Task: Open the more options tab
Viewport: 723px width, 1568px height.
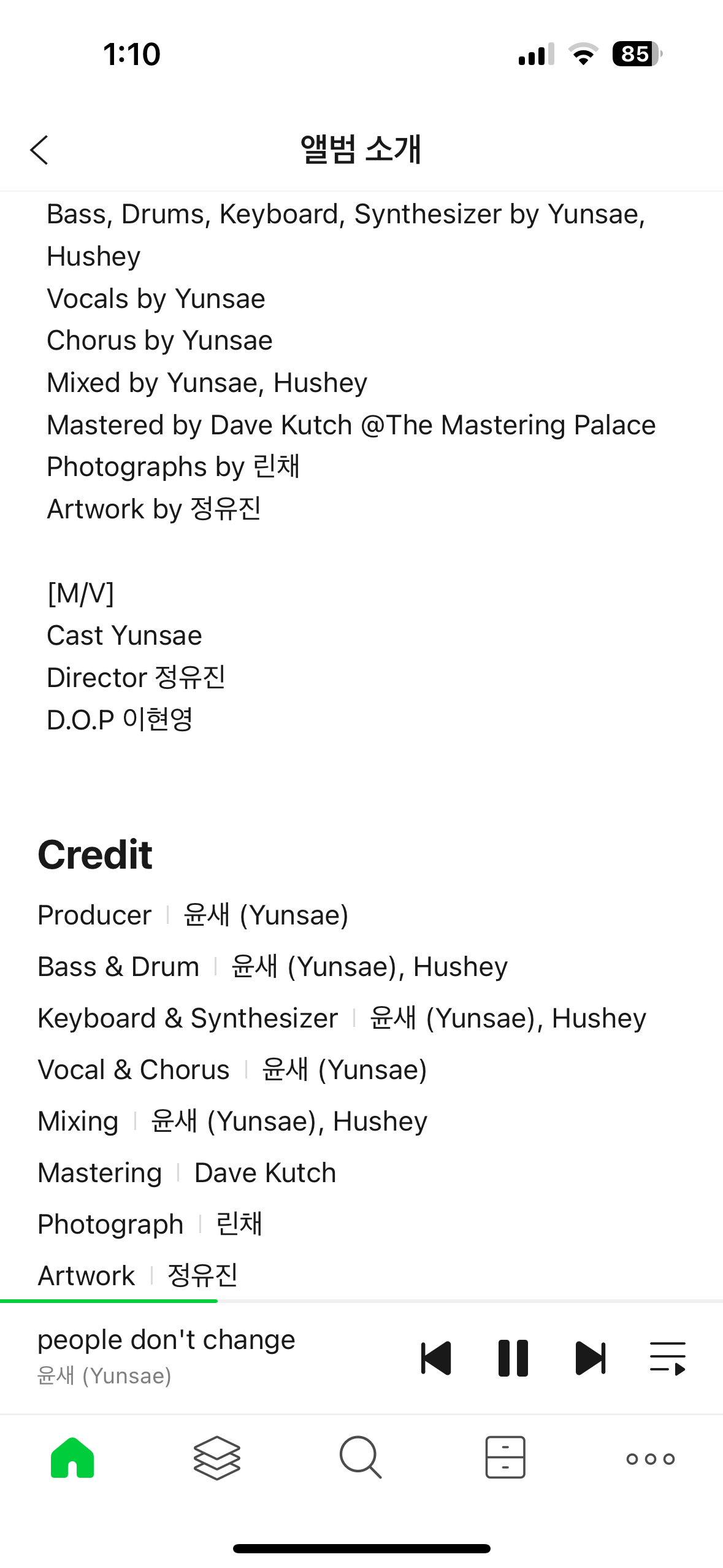Action: [651, 1459]
